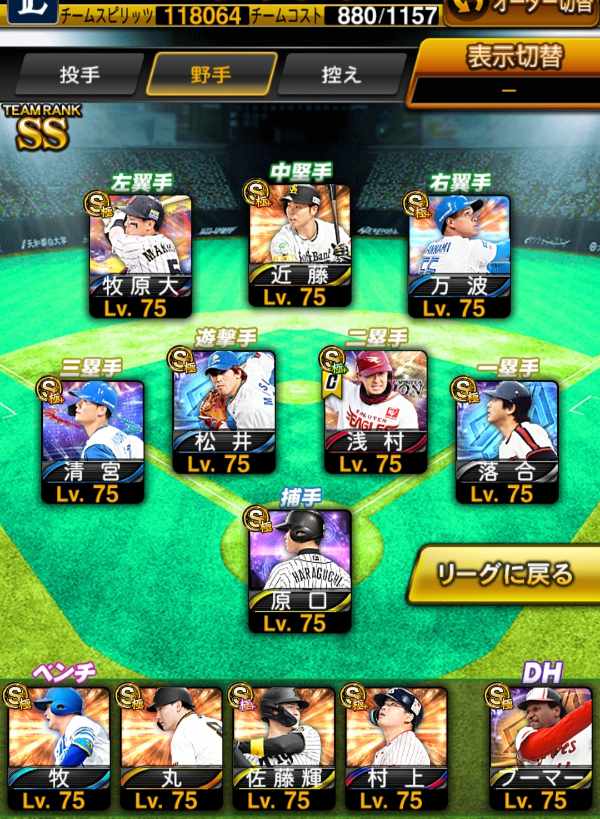Screen dimensions: 600x819
Task: Open DH player ブーマー card
Action: tap(540, 749)
